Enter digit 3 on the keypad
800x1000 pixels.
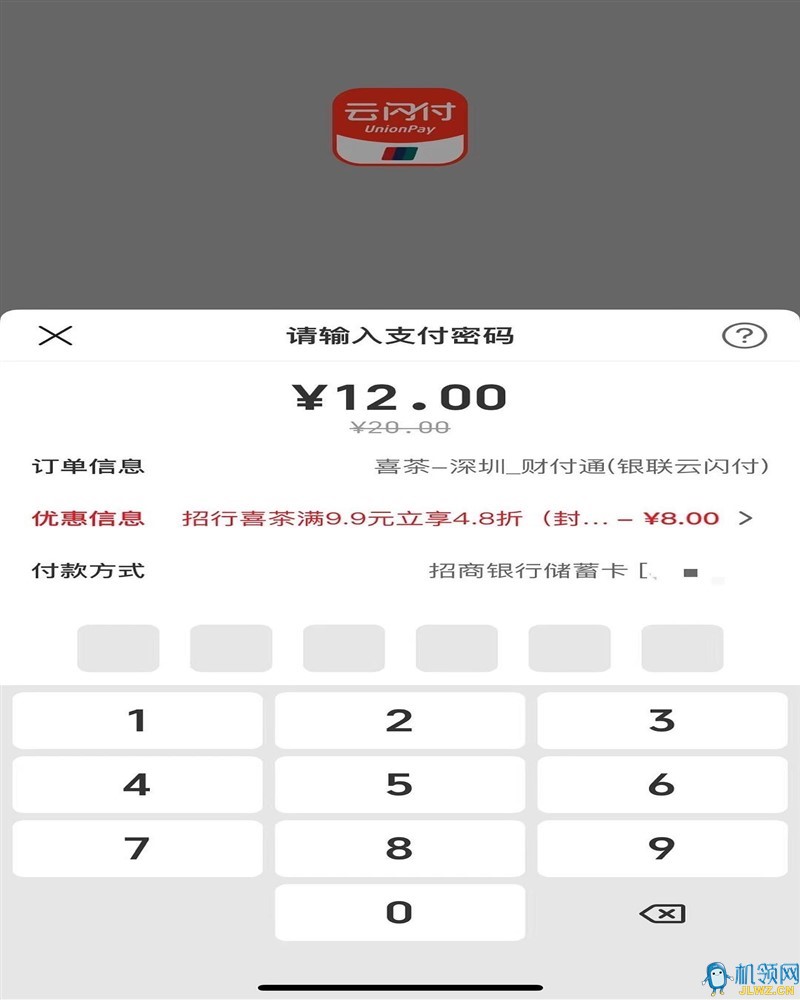pos(661,720)
